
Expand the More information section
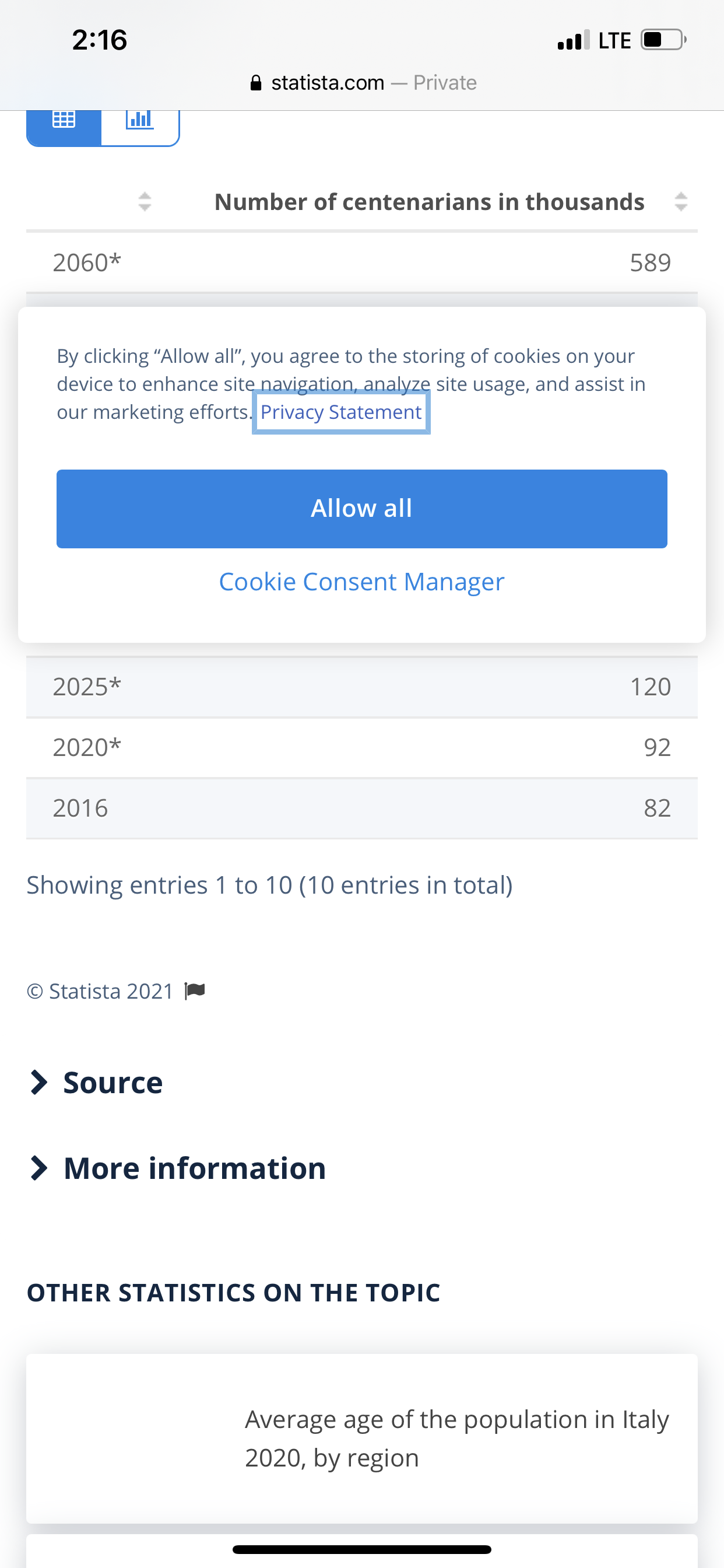[x=178, y=1168]
